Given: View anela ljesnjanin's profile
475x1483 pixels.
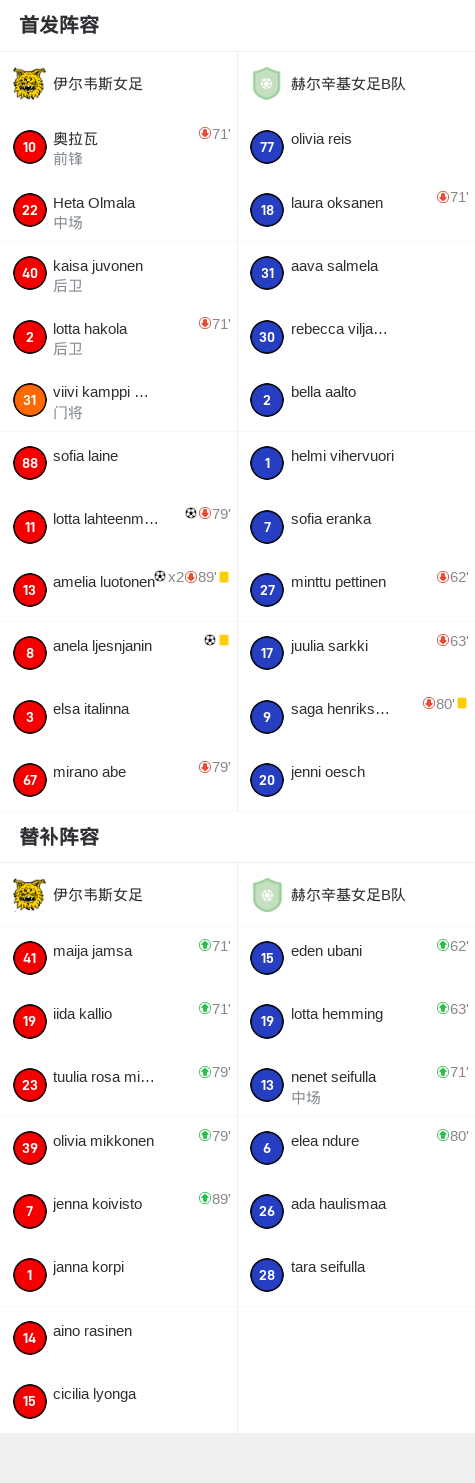Looking at the screenshot, I should click(118, 653).
